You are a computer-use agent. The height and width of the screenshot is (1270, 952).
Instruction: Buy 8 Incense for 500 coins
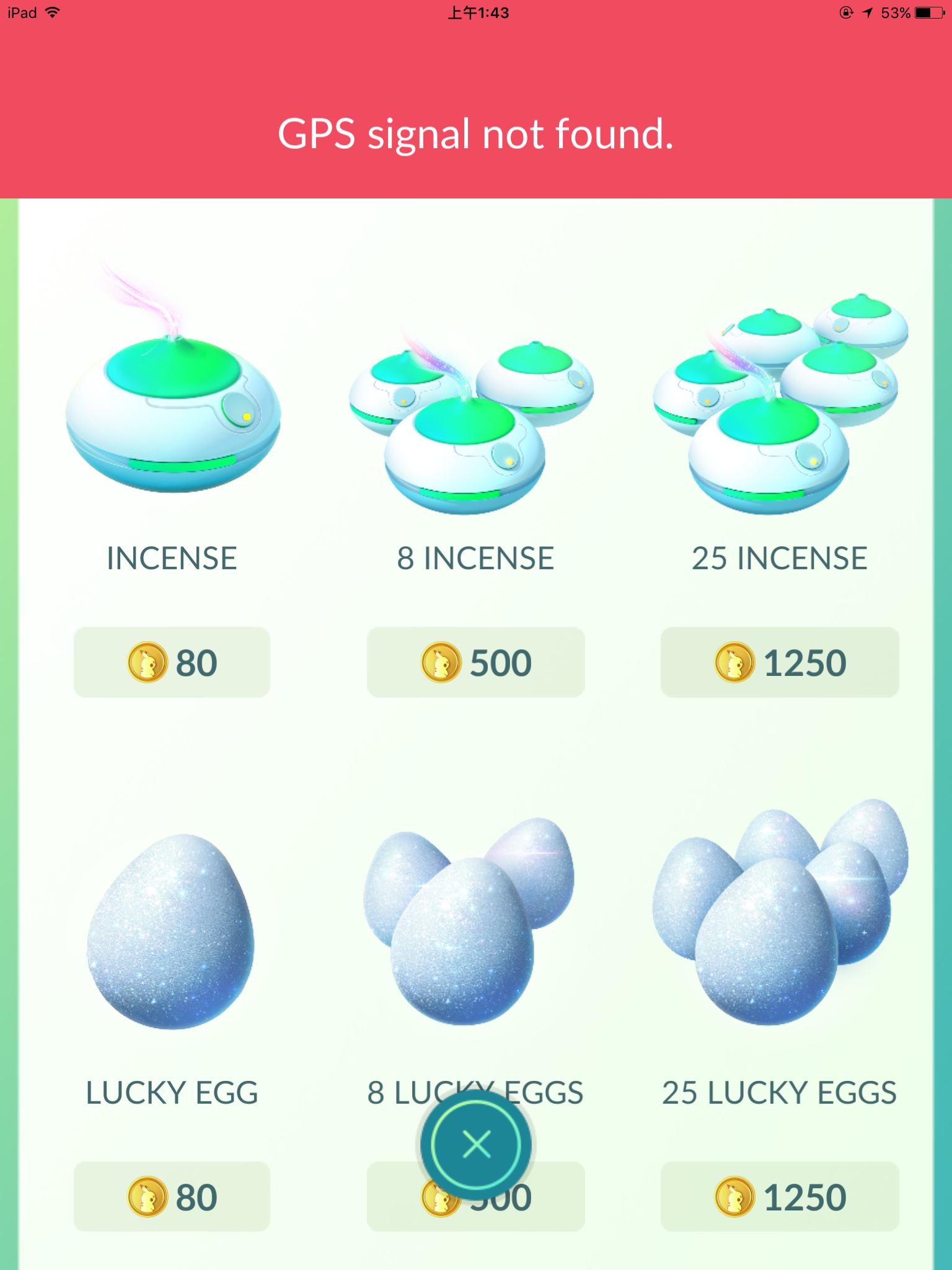click(475, 662)
